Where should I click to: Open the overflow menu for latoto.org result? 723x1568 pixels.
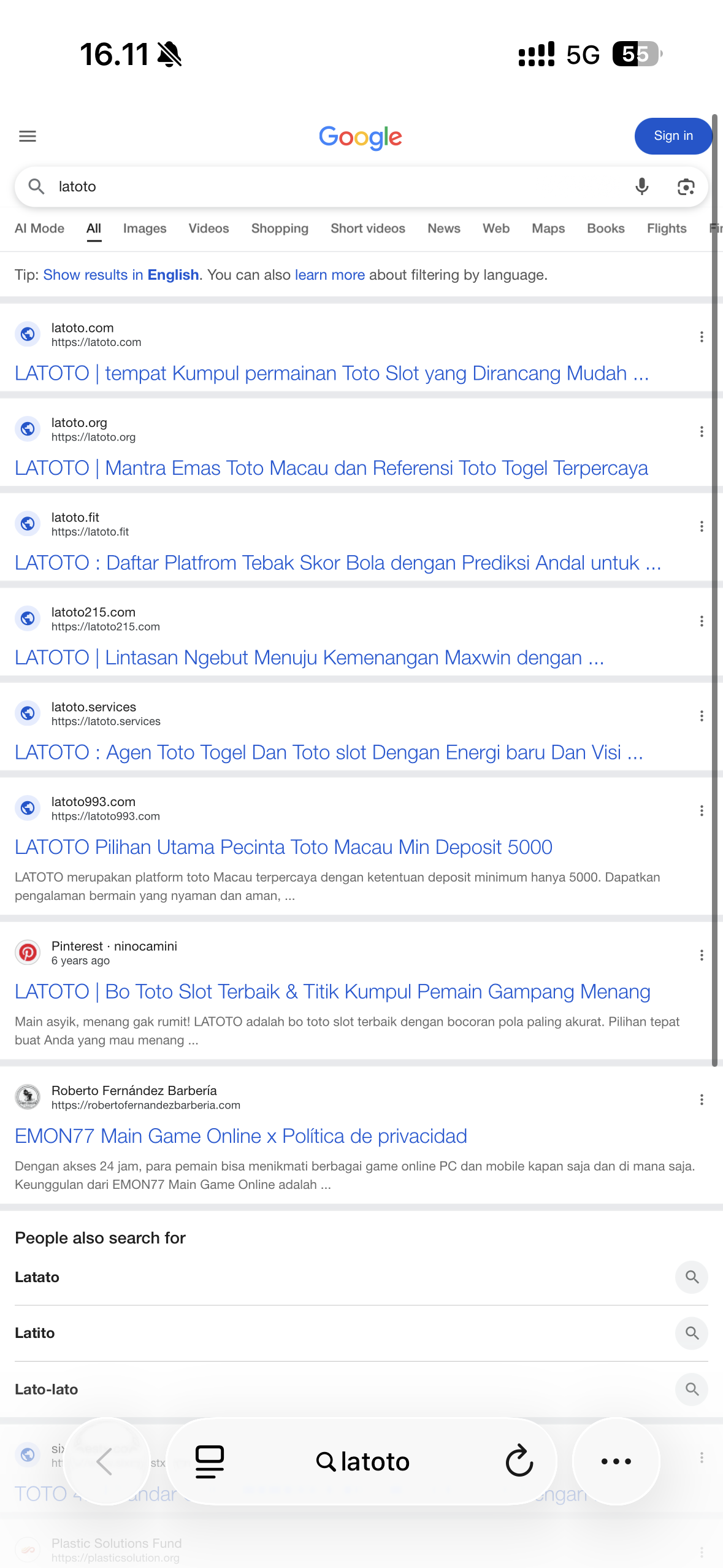click(x=702, y=432)
